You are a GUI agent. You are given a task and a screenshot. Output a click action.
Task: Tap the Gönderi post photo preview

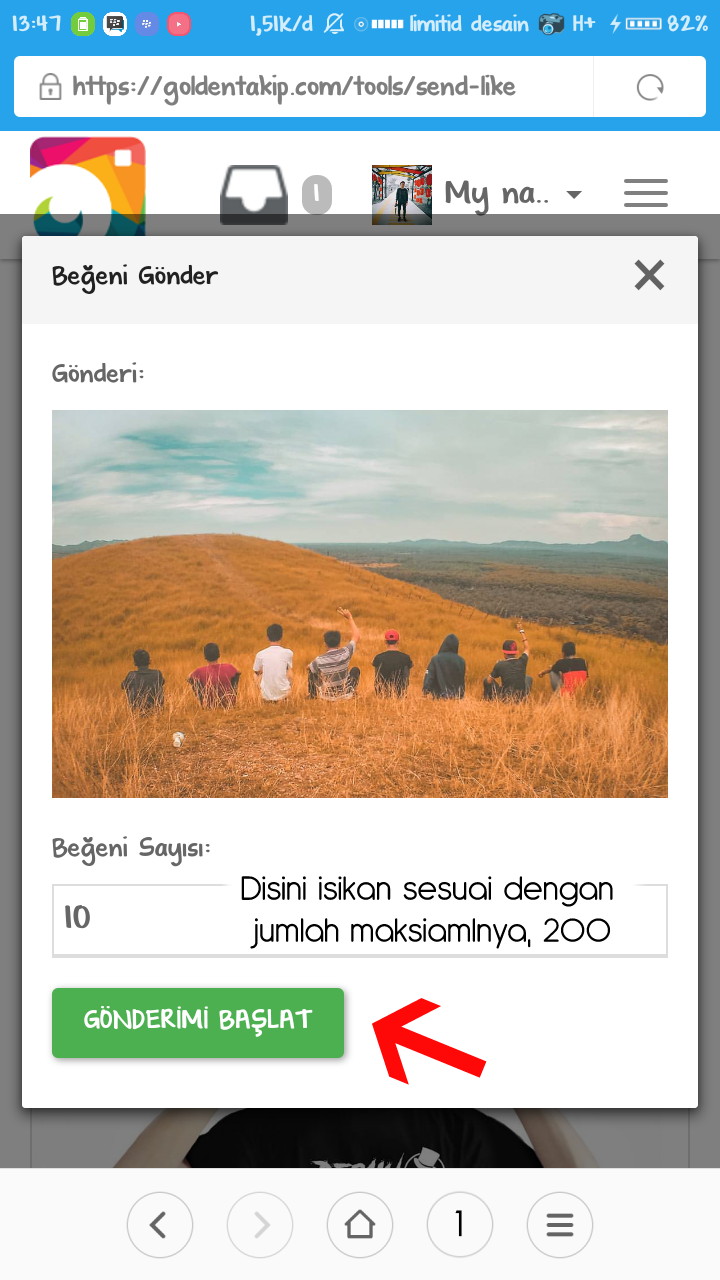click(x=360, y=603)
